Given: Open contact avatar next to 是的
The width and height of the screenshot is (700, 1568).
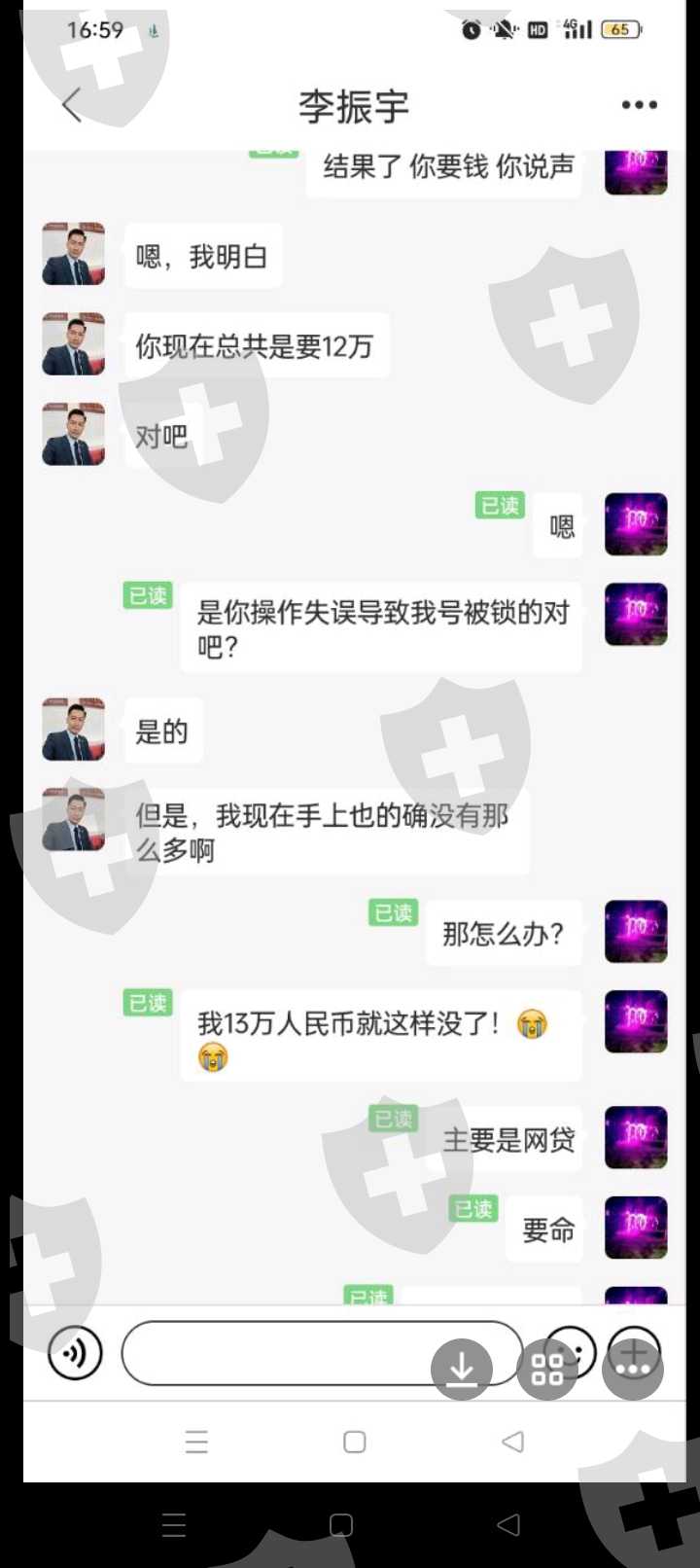Looking at the screenshot, I should 73,729.
